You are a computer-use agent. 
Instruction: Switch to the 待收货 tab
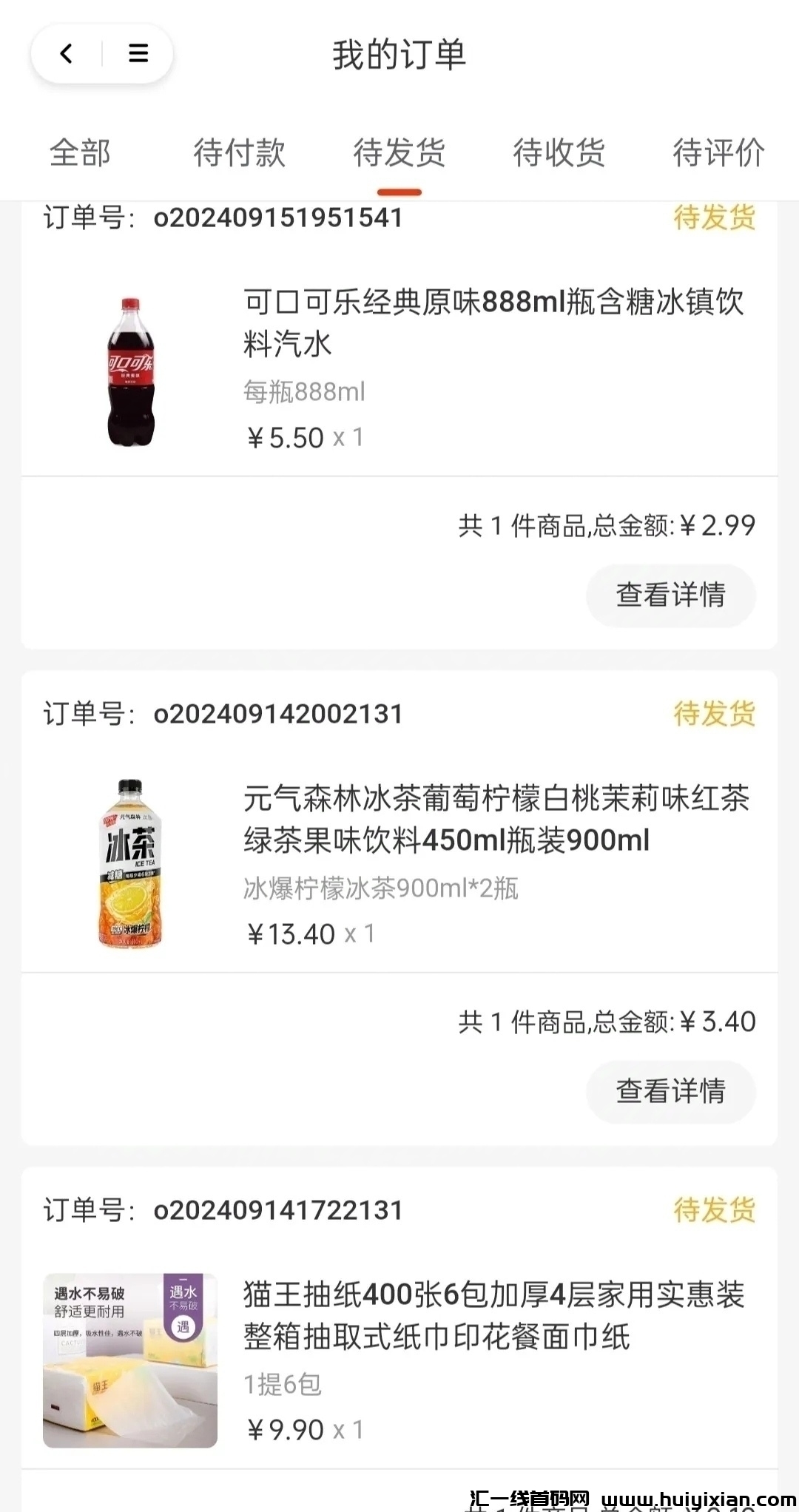[559, 153]
